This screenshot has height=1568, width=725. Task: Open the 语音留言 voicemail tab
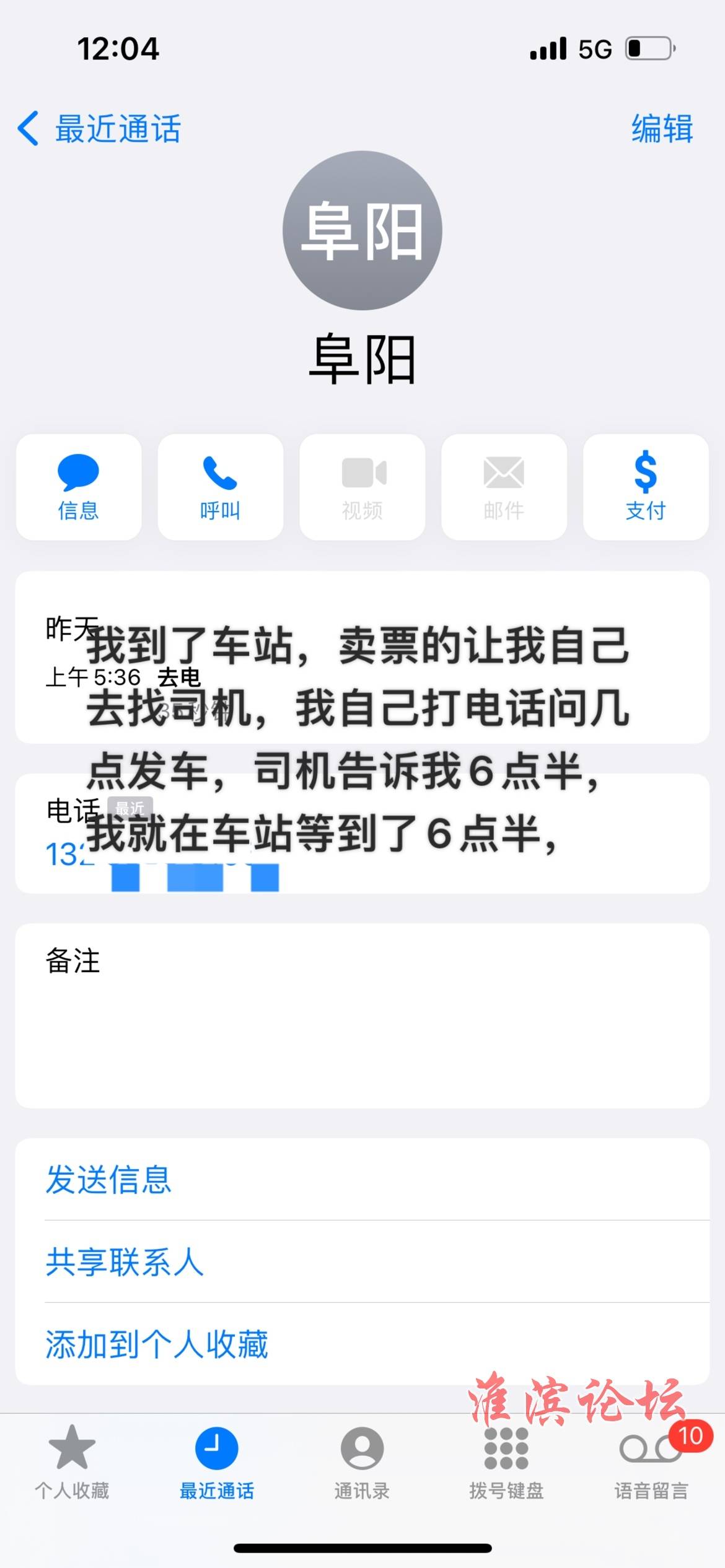point(651,1463)
